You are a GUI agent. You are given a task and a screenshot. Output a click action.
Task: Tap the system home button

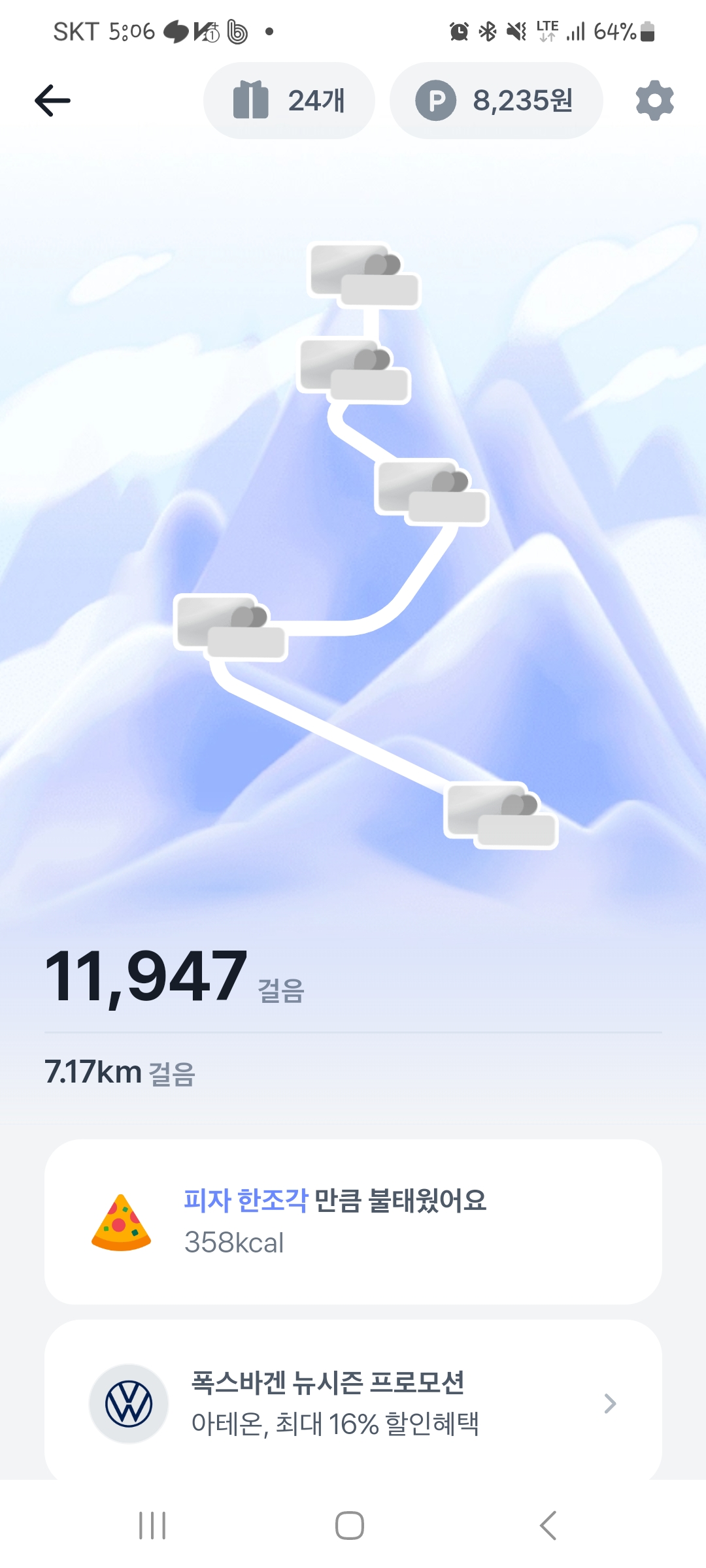tap(350, 1526)
